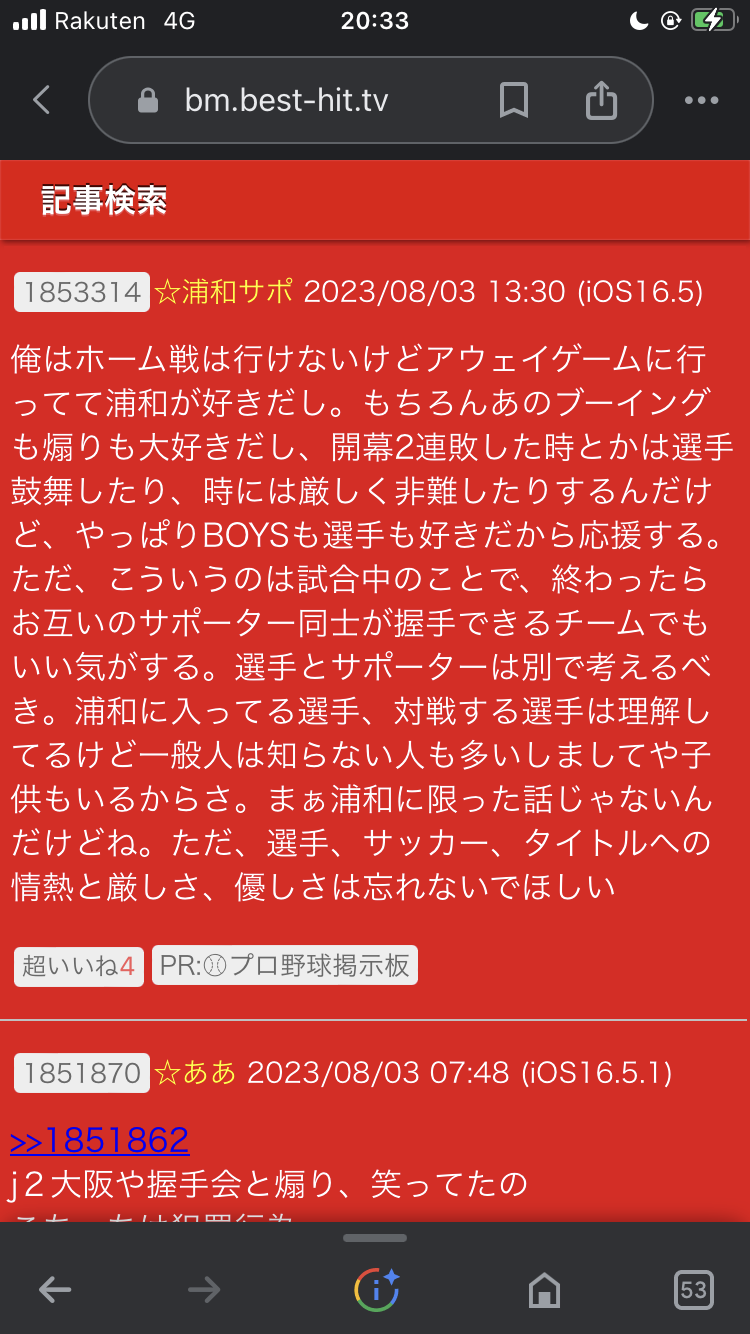750x1334 pixels.
Task: Open the Google search button in the toolbar
Action: (x=376, y=1290)
